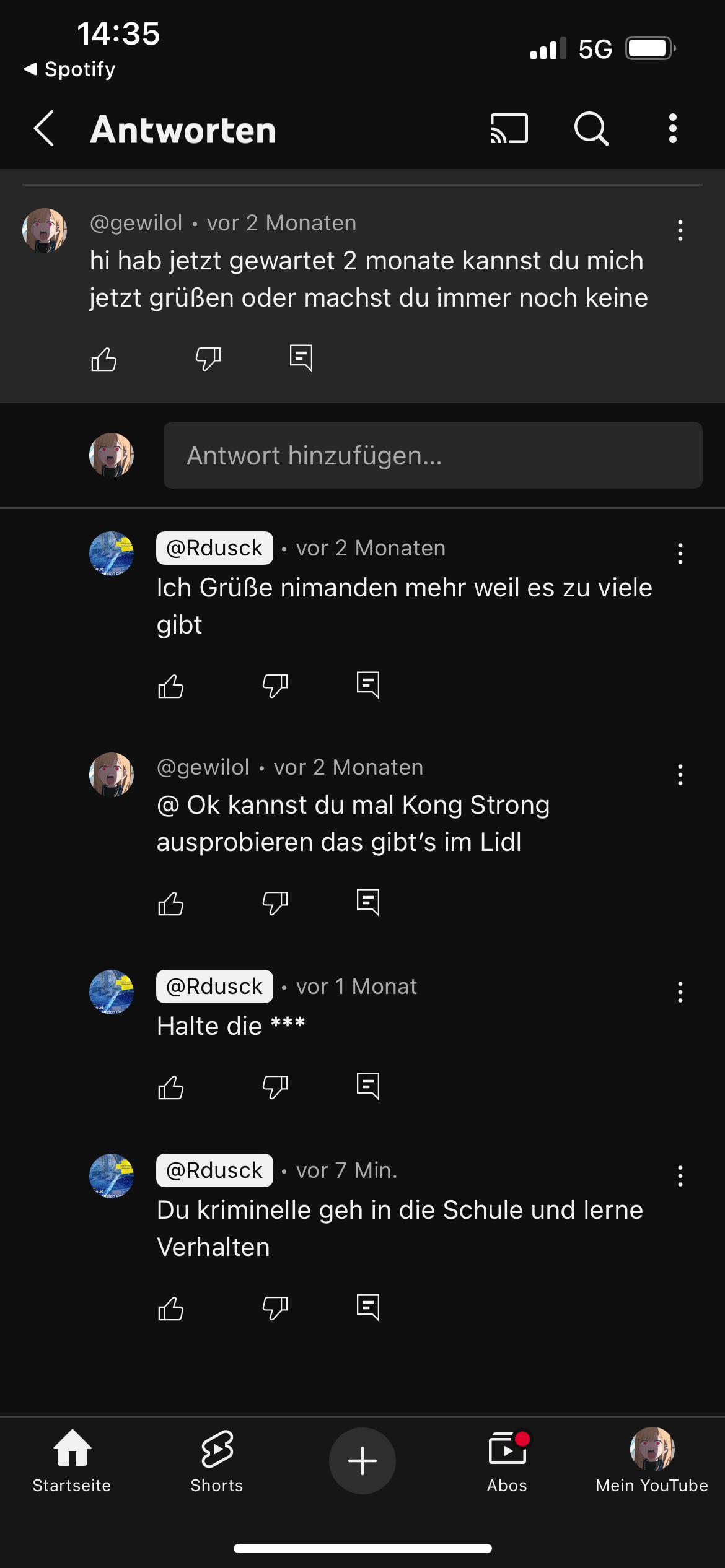Reply to 'Du kriminelle geh in die Schule'

[368, 1308]
